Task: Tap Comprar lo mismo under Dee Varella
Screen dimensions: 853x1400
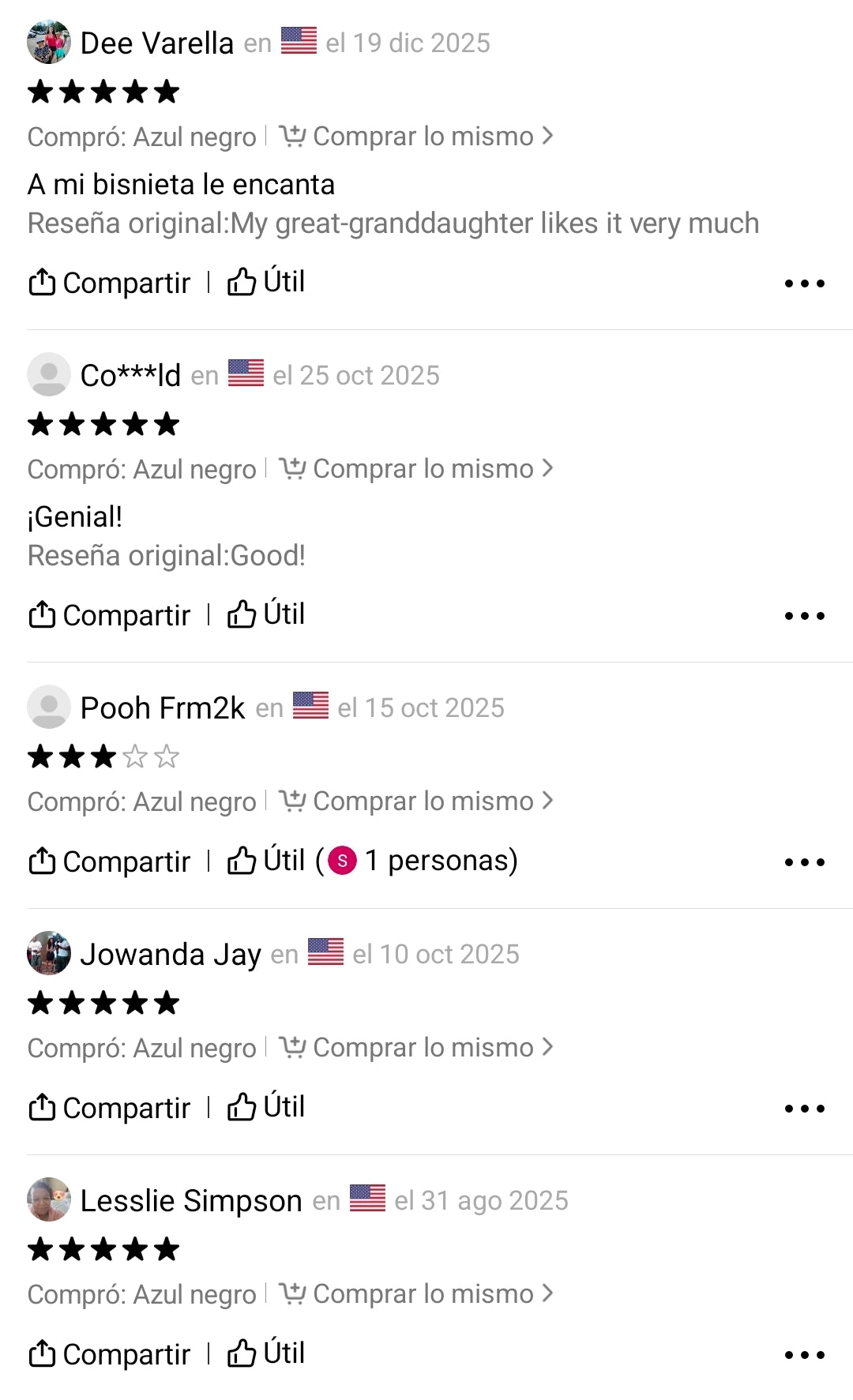Action: point(416,137)
